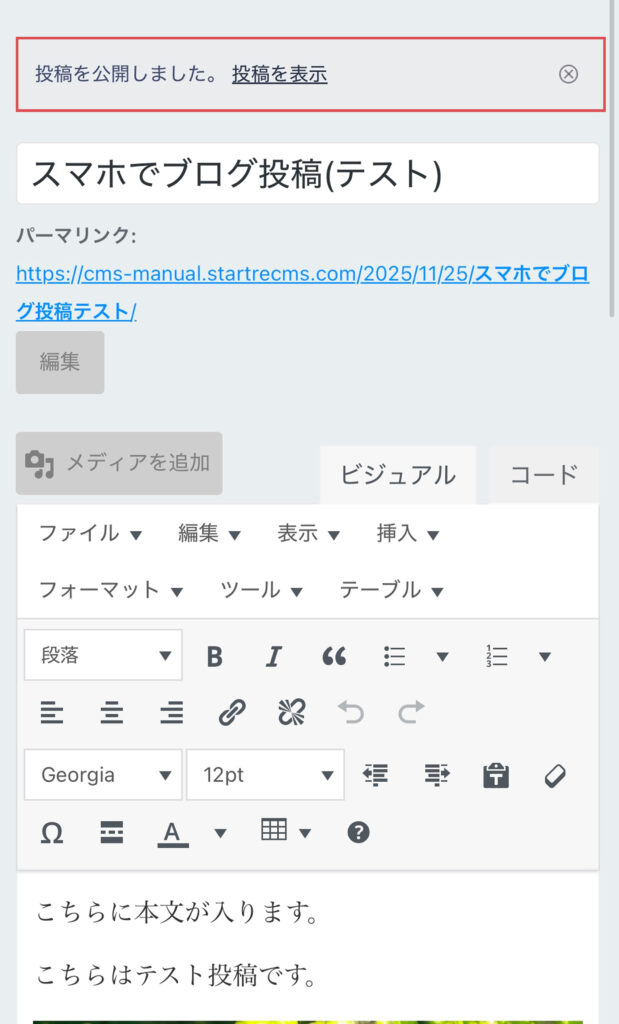This screenshot has width=619, height=1024.
Task: Insert a link with the chain icon
Action: point(232,713)
